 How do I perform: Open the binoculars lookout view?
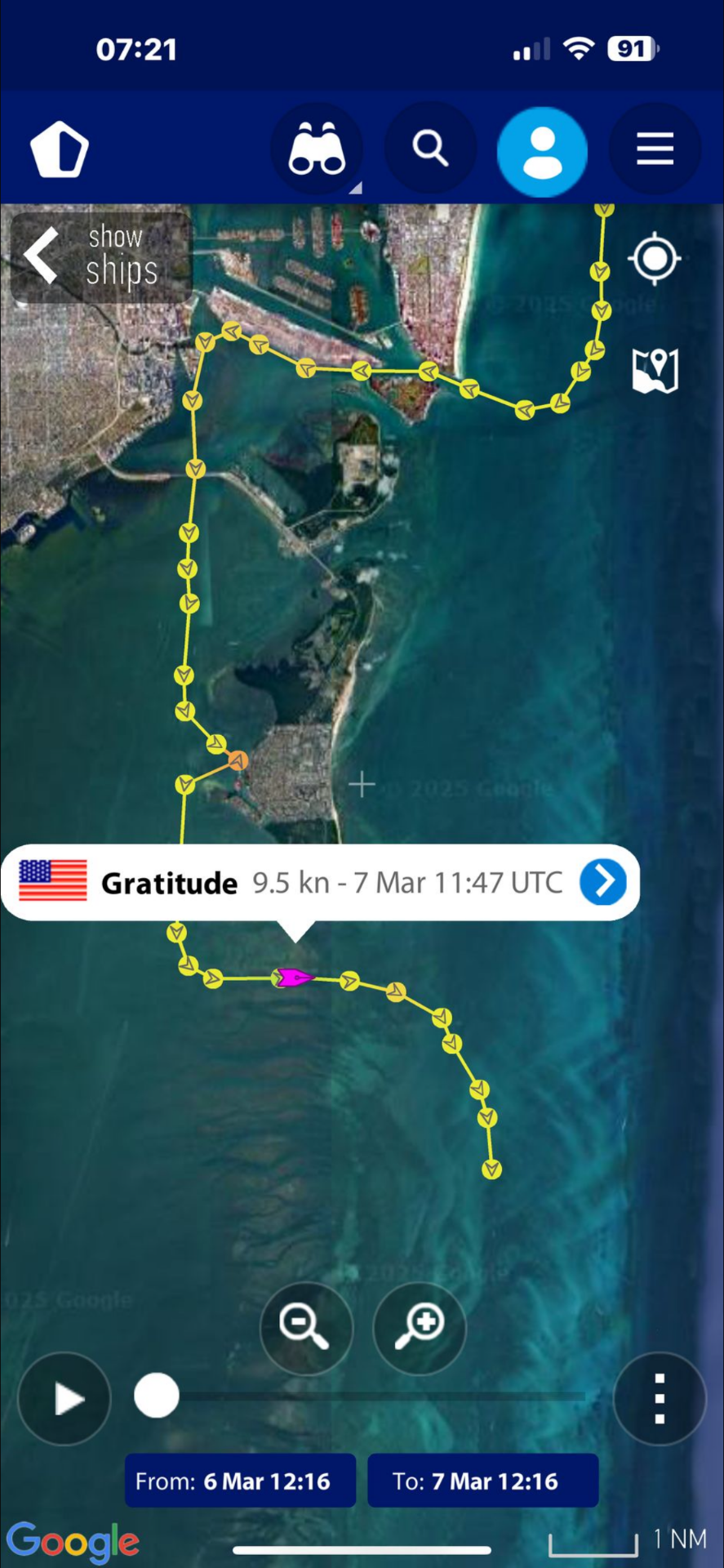point(317,149)
